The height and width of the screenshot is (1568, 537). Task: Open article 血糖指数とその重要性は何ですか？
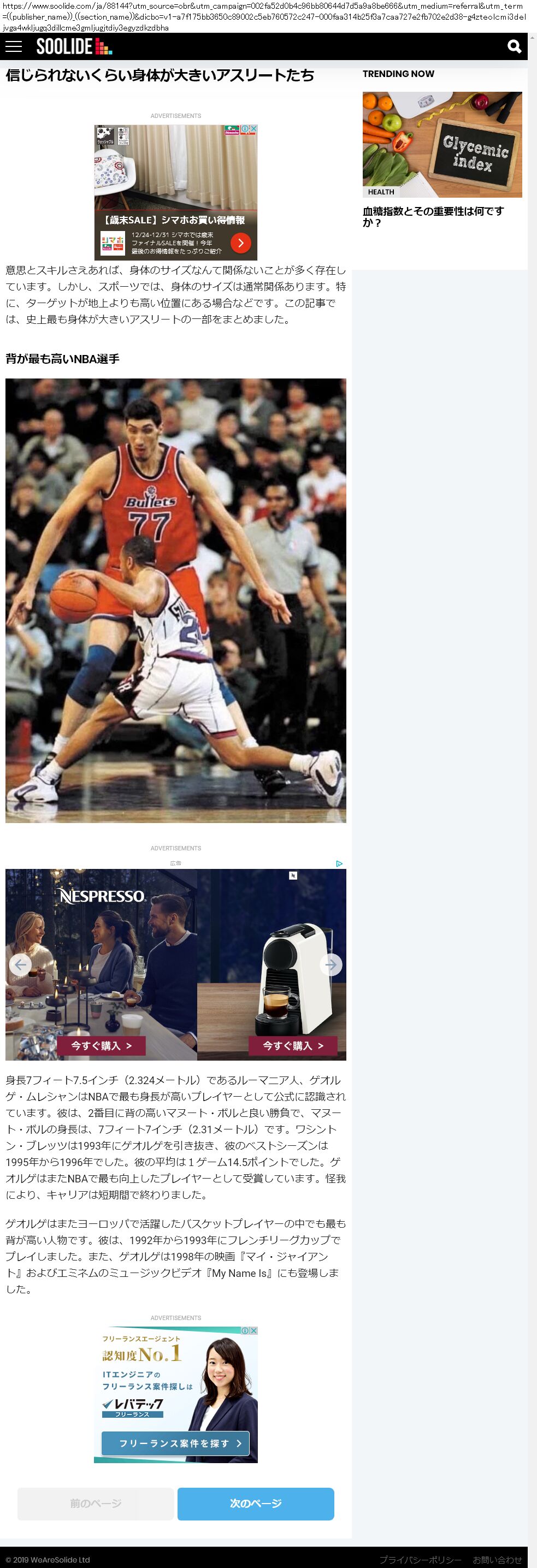(x=433, y=217)
